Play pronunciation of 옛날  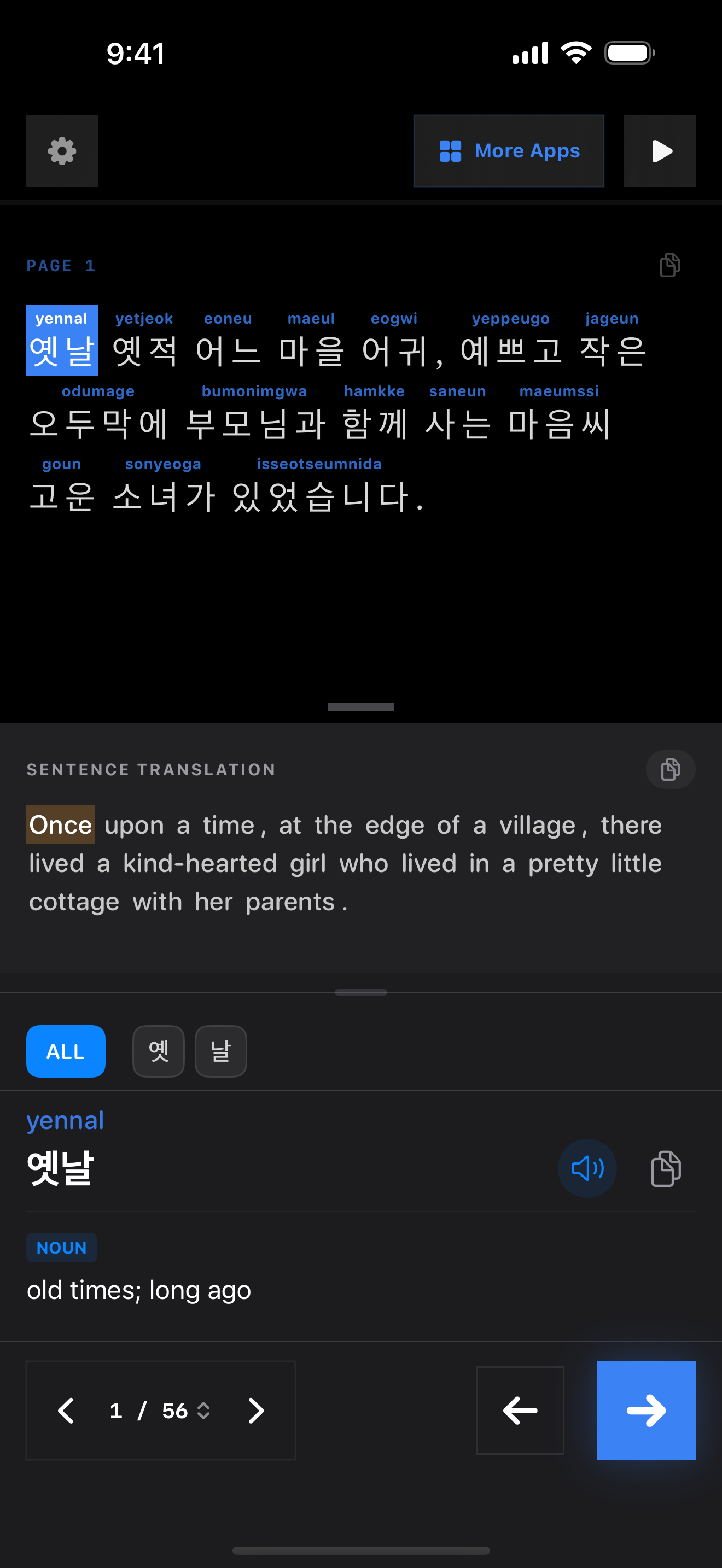click(587, 1168)
